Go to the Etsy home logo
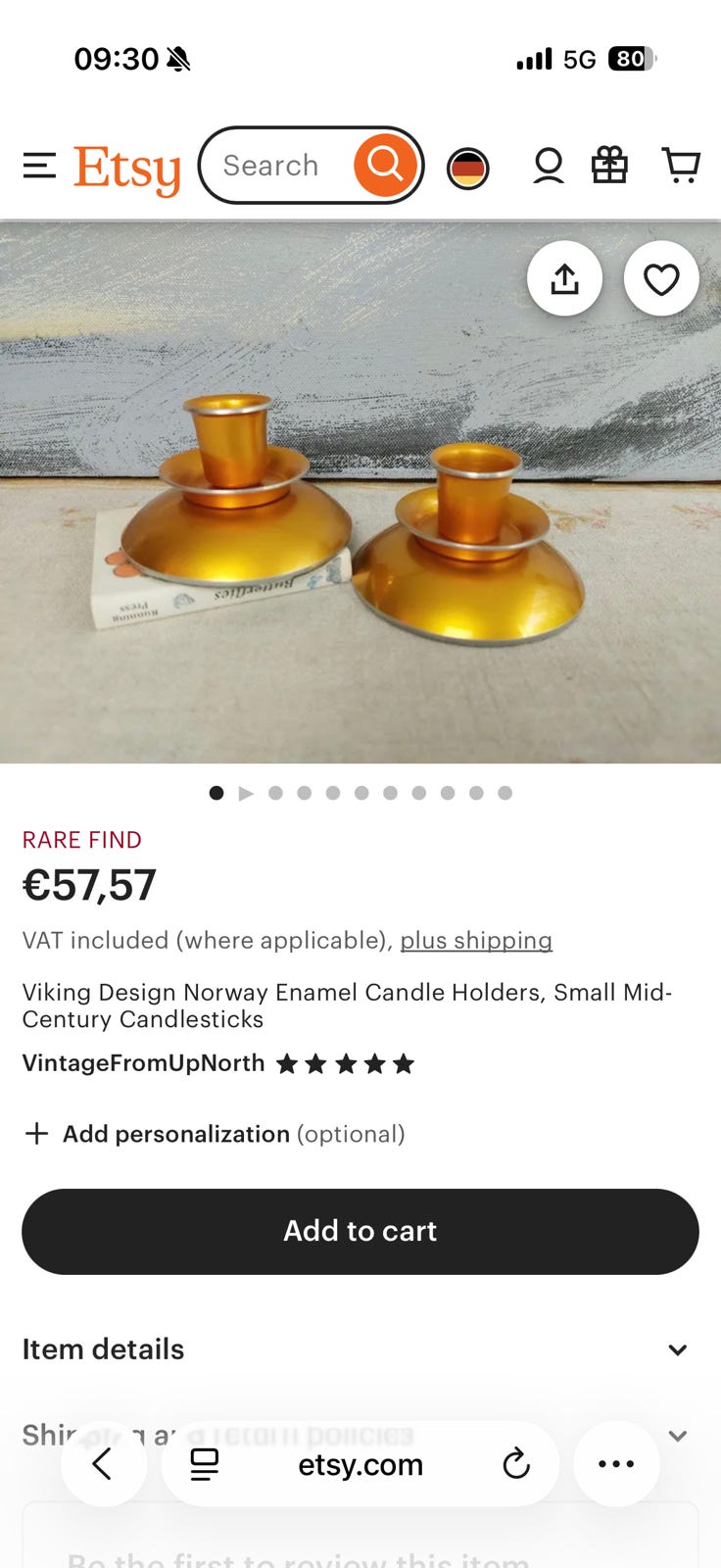The height and width of the screenshot is (1568, 721). click(127, 170)
